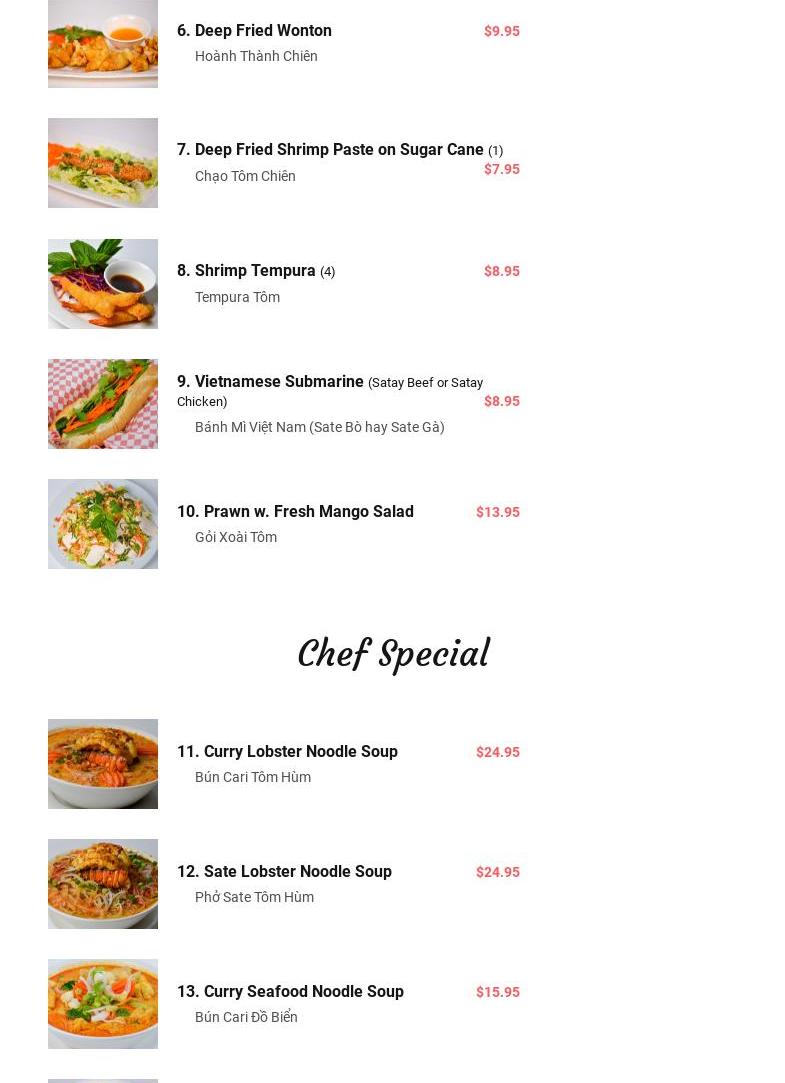This screenshot has height=1083, width=785.
Task: View the Deep Fried Shrimp Paste photo
Action: click(103, 163)
